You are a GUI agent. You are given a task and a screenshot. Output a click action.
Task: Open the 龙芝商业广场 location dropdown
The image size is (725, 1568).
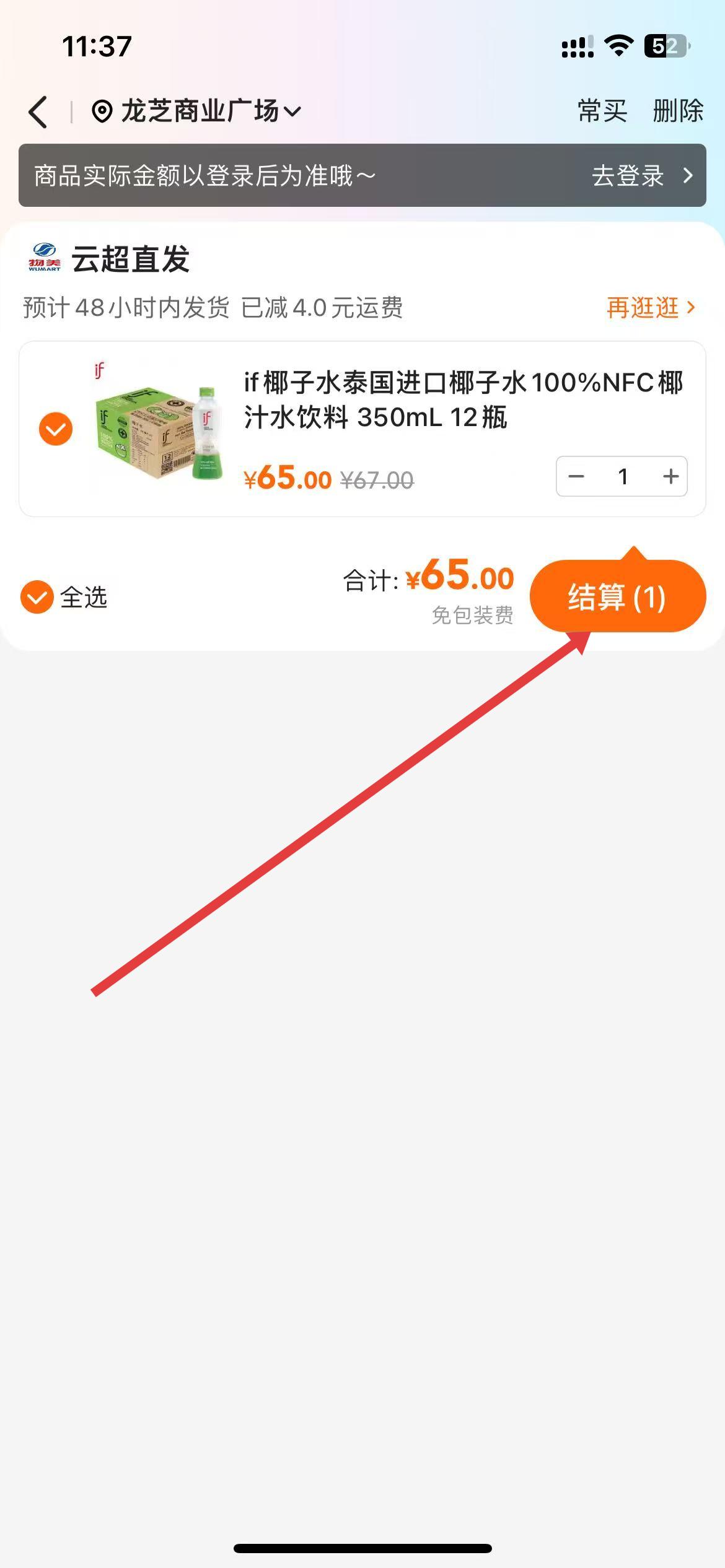click(x=197, y=111)
